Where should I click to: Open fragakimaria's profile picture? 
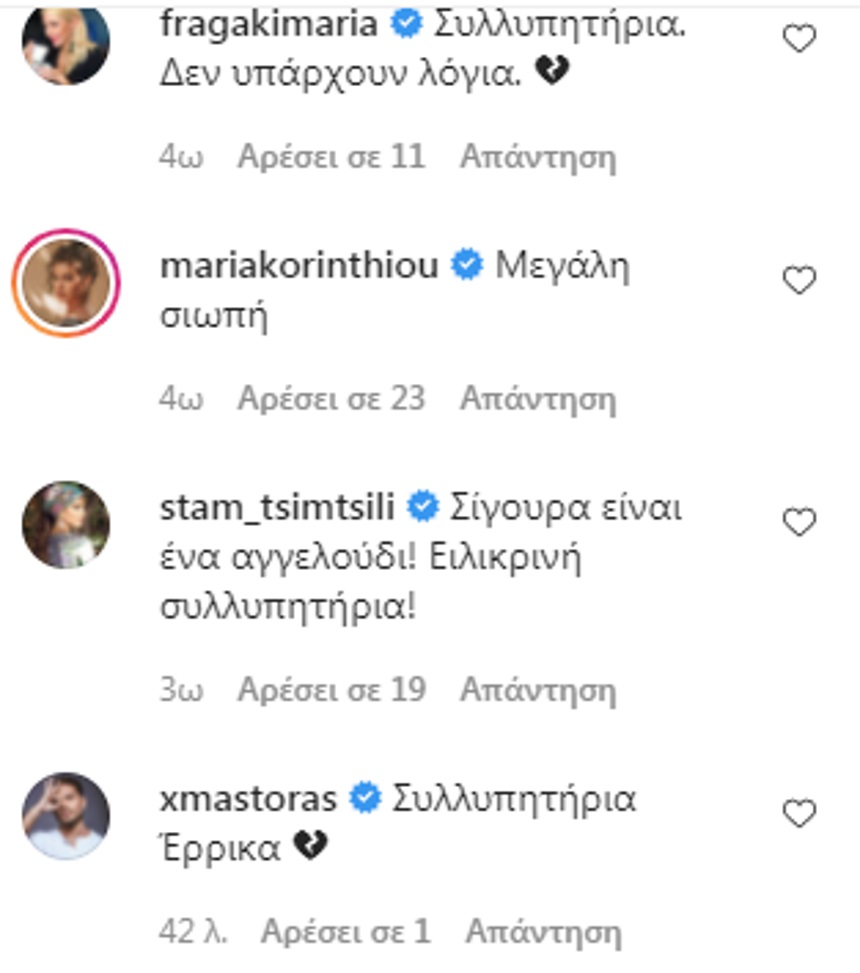(x=65, y=42)
